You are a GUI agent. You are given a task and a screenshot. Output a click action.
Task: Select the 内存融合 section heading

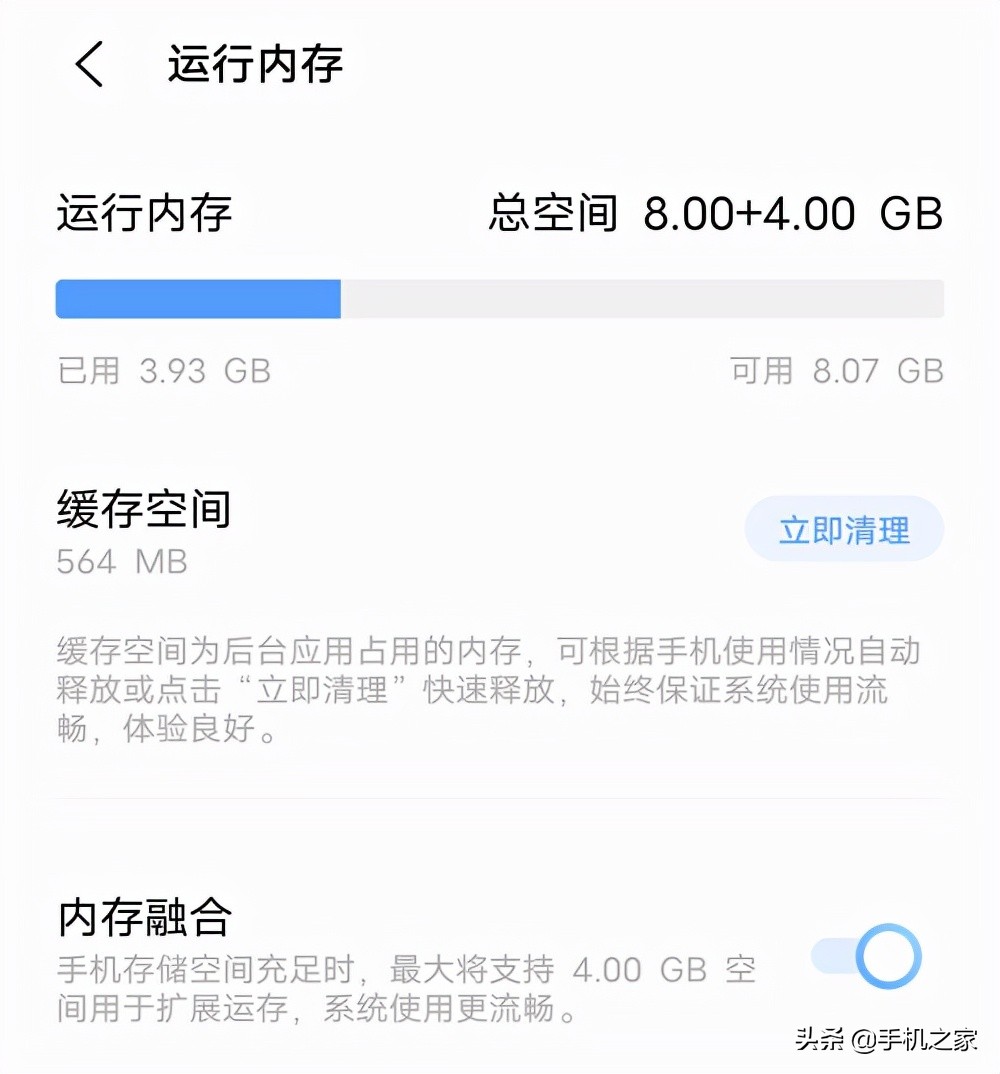pos(141,916)
